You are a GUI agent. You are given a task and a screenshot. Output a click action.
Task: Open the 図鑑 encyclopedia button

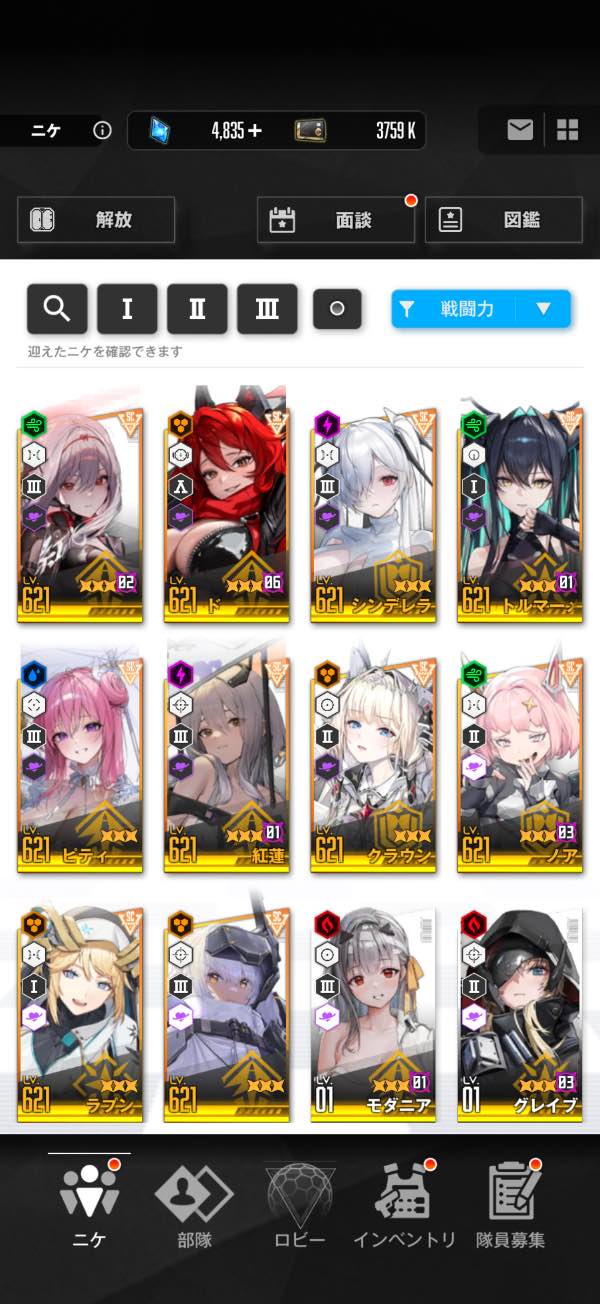coord(503,220)
